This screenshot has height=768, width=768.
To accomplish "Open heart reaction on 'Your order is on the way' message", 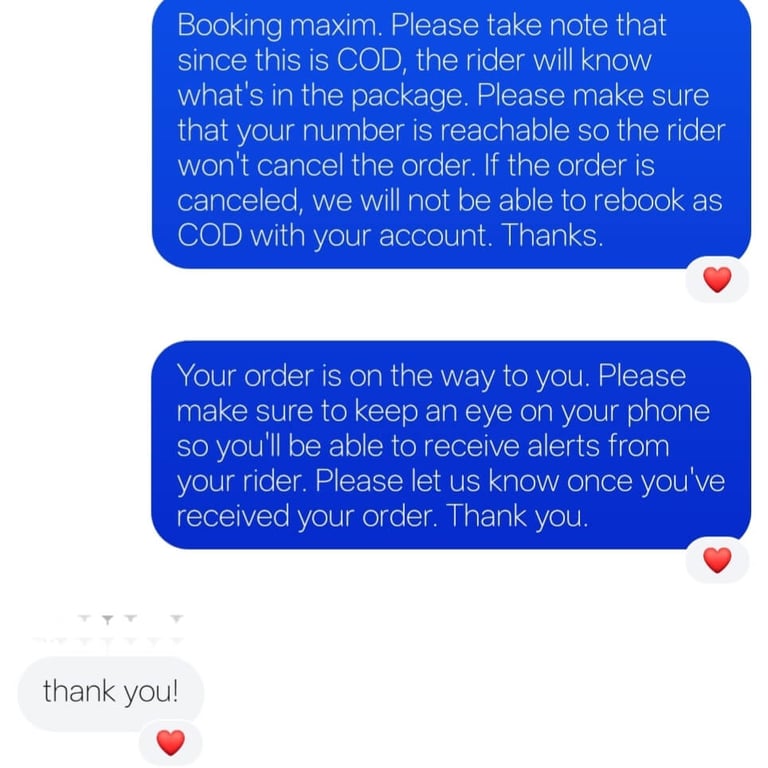I will (717, 560).
